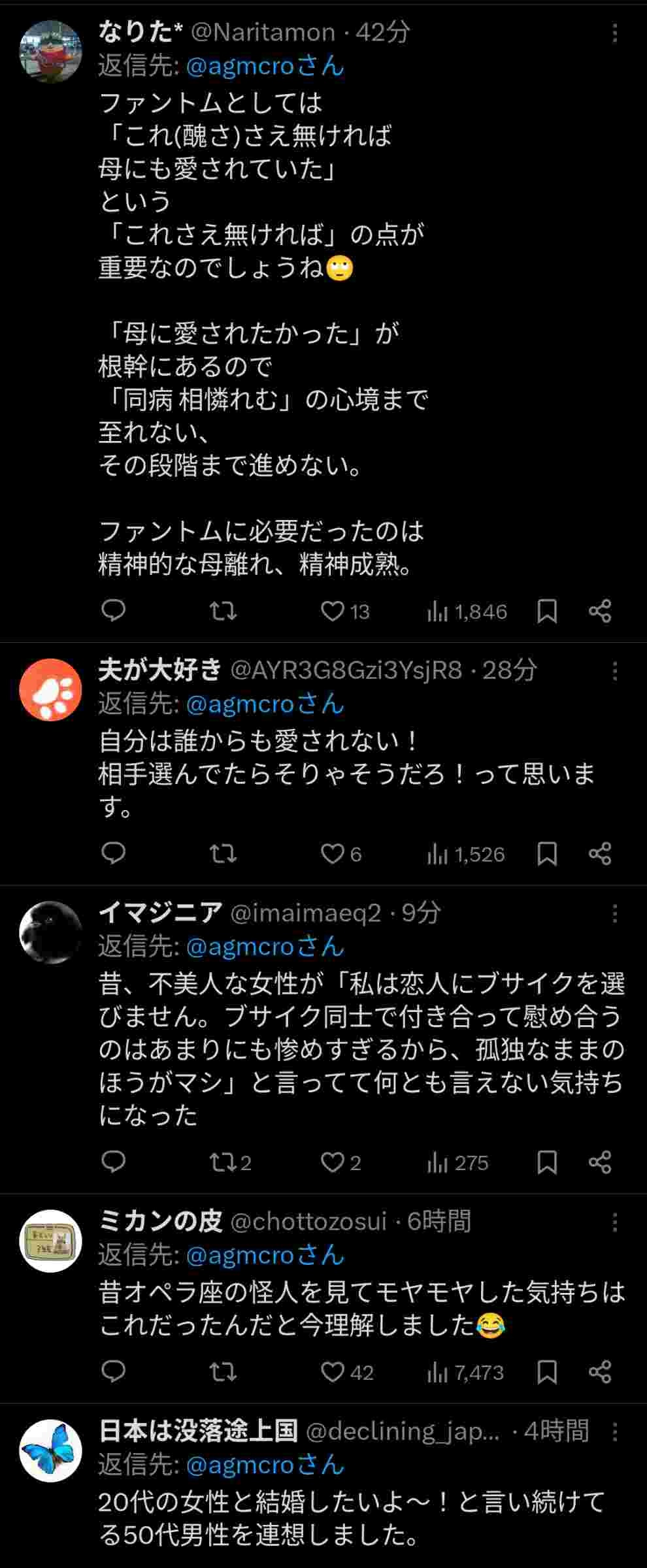Screen dimensions: 647x1568
Task: Bookmark なりた*'s reply
Action: pos(546,612)
